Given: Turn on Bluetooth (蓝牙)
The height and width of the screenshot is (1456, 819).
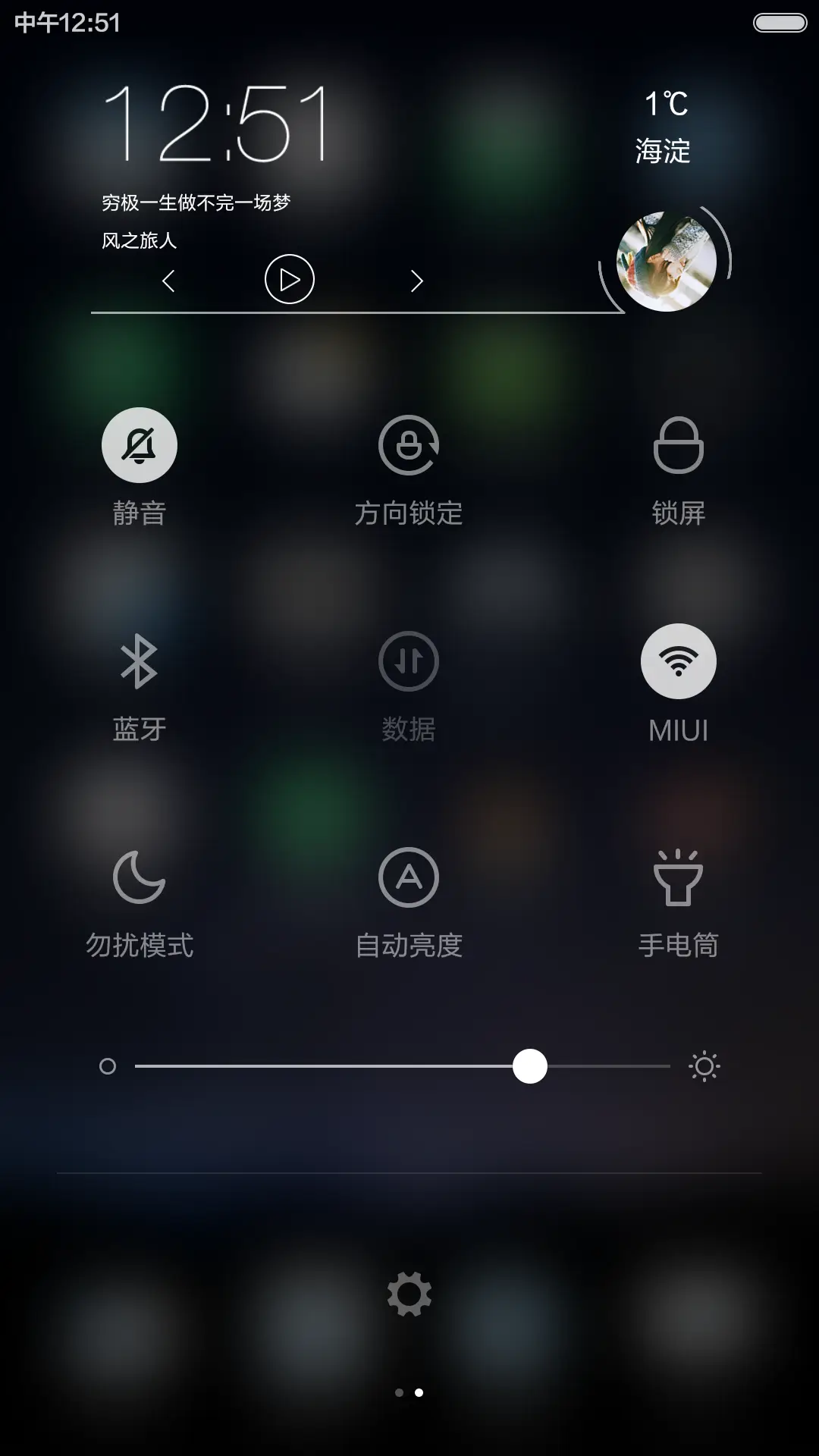Looking at the screenshot, I should point(140,661).
